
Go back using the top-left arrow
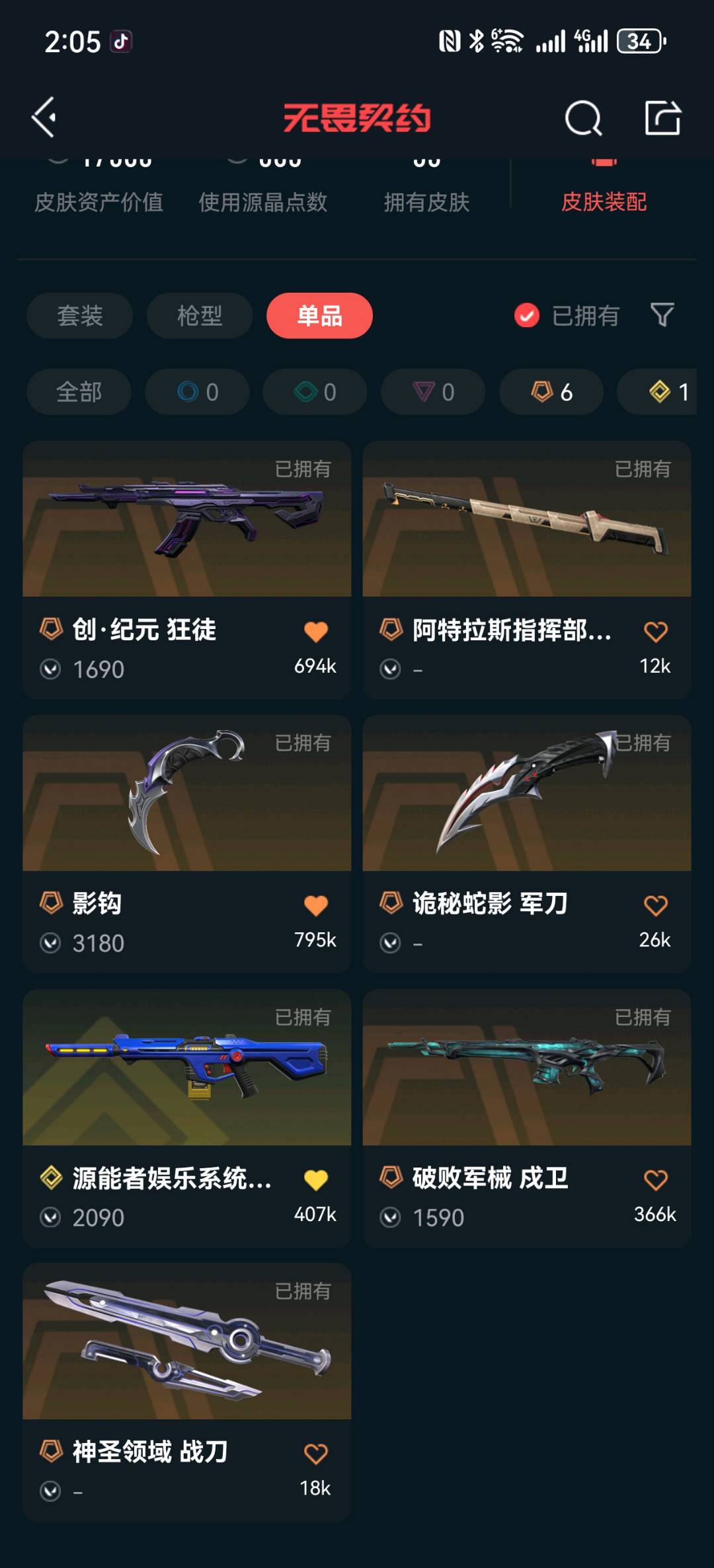pos(45,118)
